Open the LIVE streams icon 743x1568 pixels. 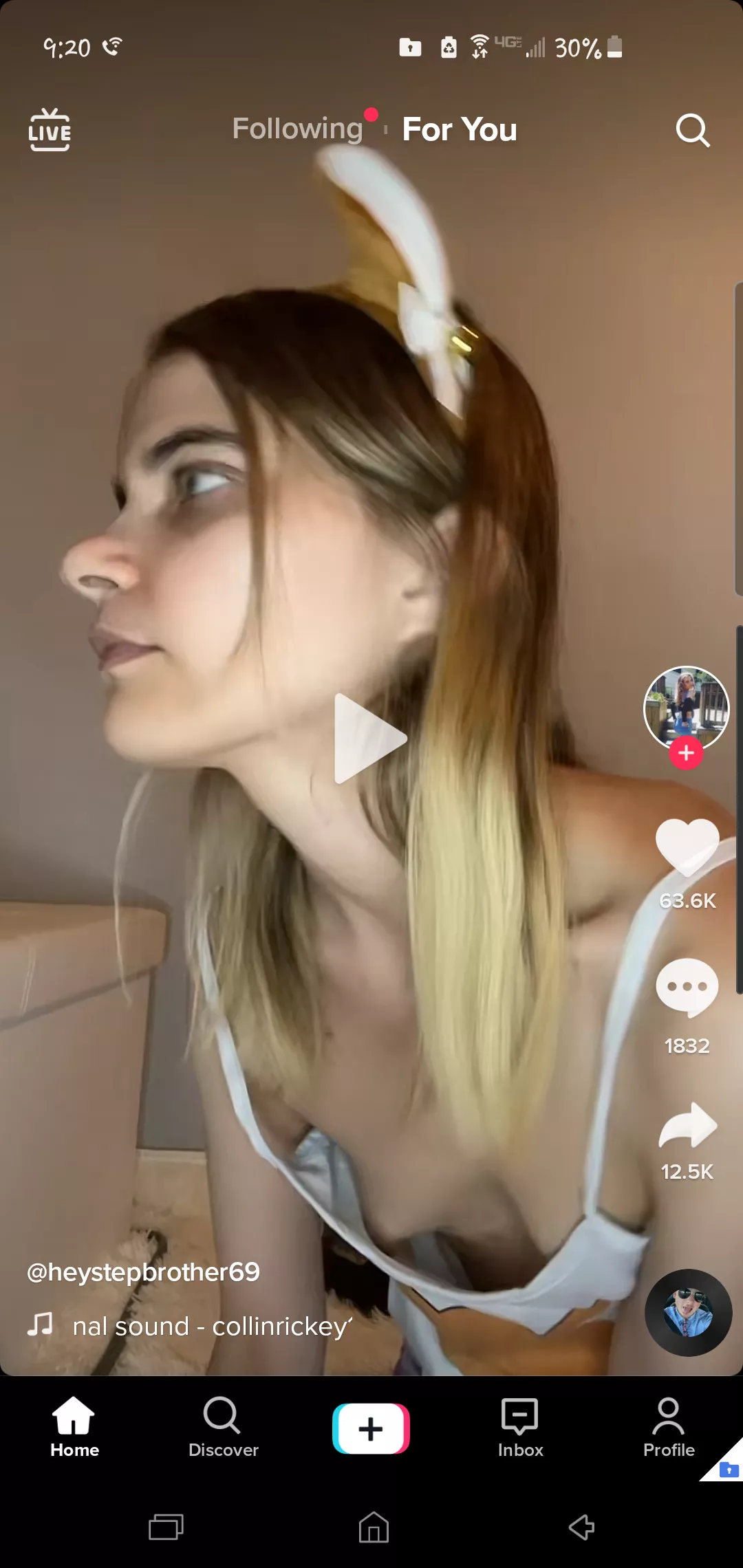coord(50,129)
